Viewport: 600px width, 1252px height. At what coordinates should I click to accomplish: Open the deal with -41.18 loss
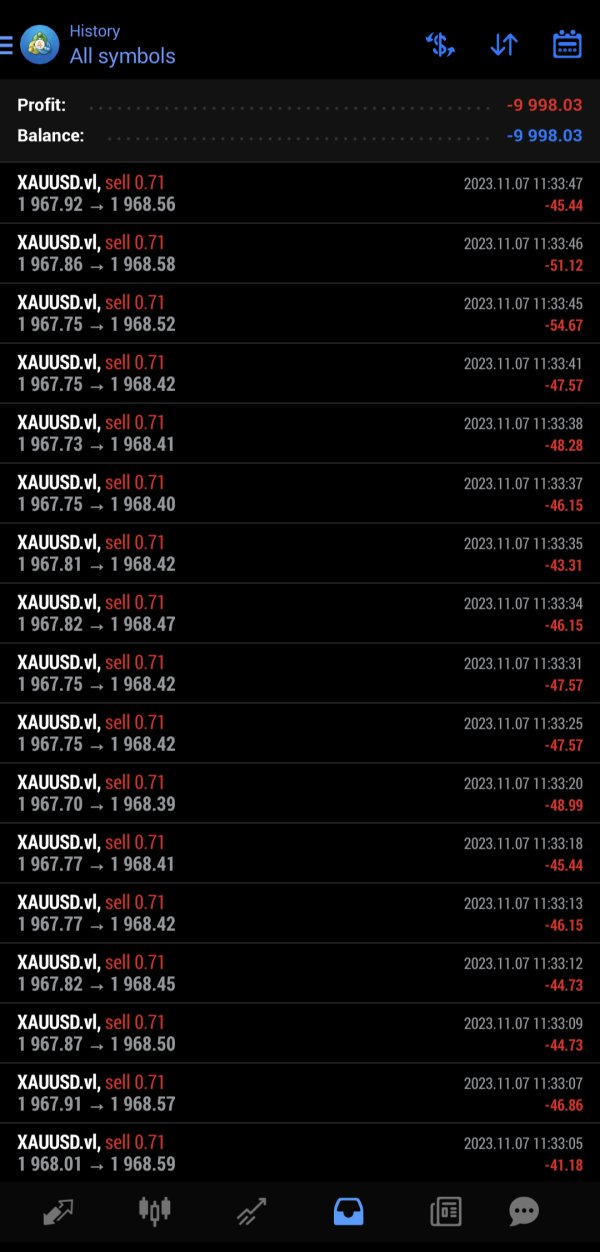pyautogui.click(x=300, y=1154)
